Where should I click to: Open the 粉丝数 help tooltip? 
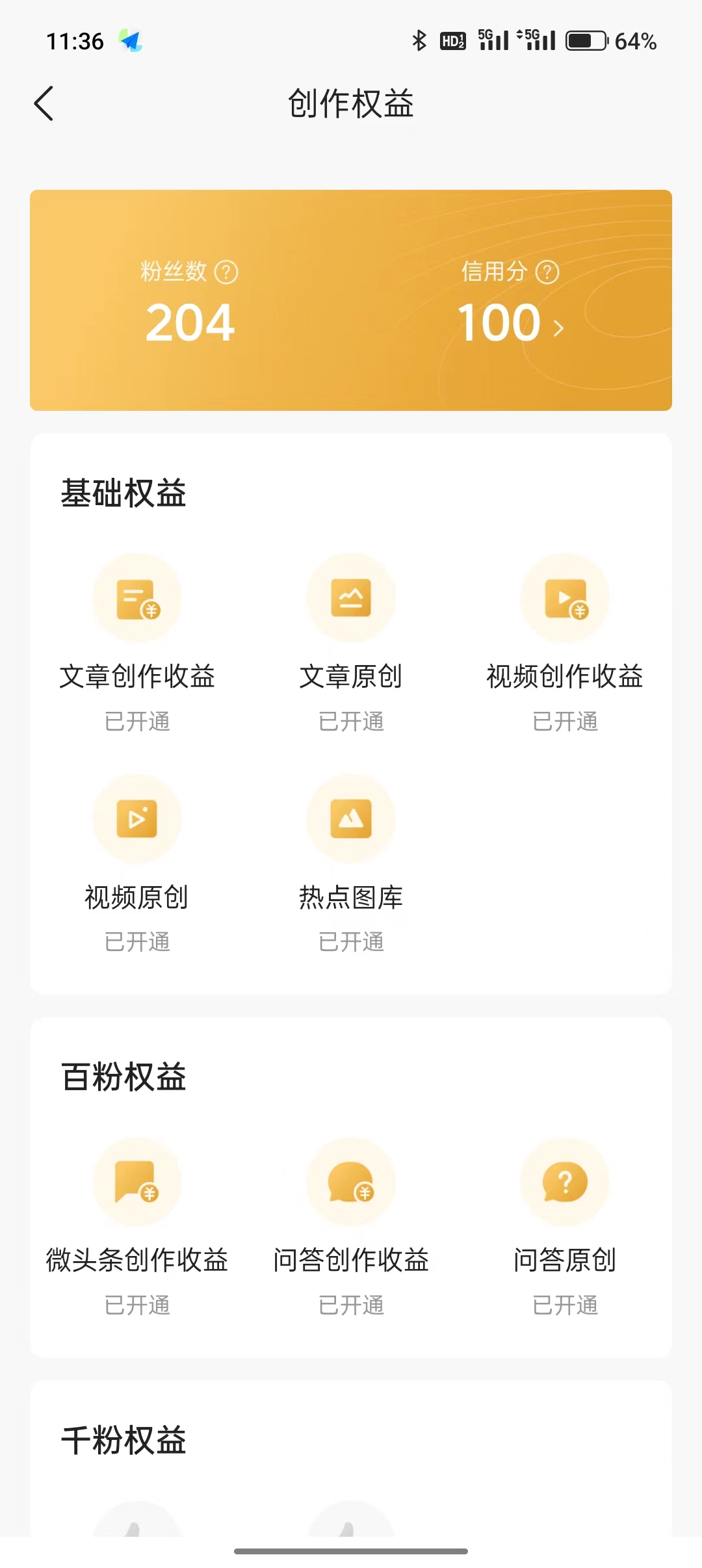tap(227, 273)
